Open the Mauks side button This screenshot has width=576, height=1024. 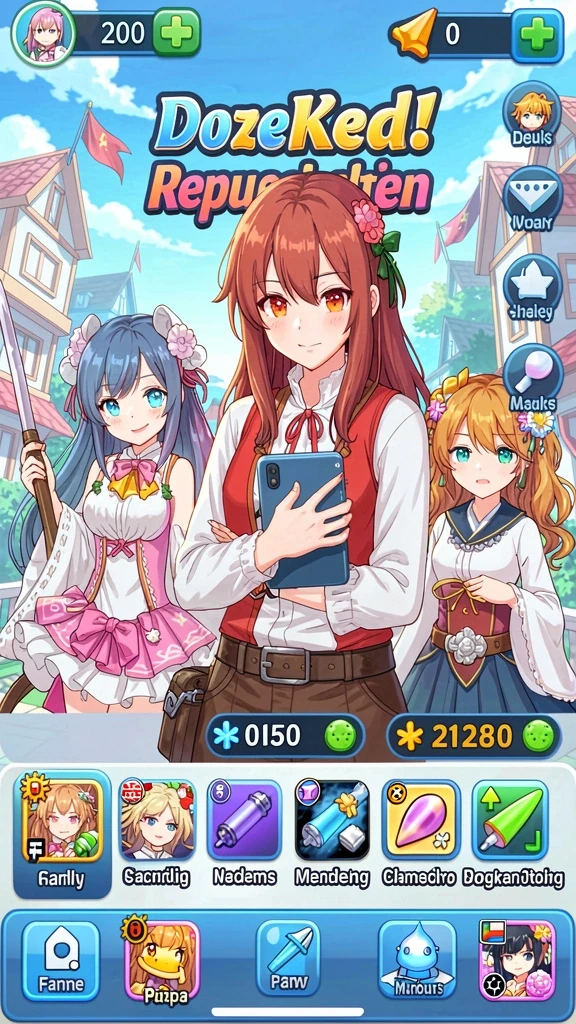532,377
